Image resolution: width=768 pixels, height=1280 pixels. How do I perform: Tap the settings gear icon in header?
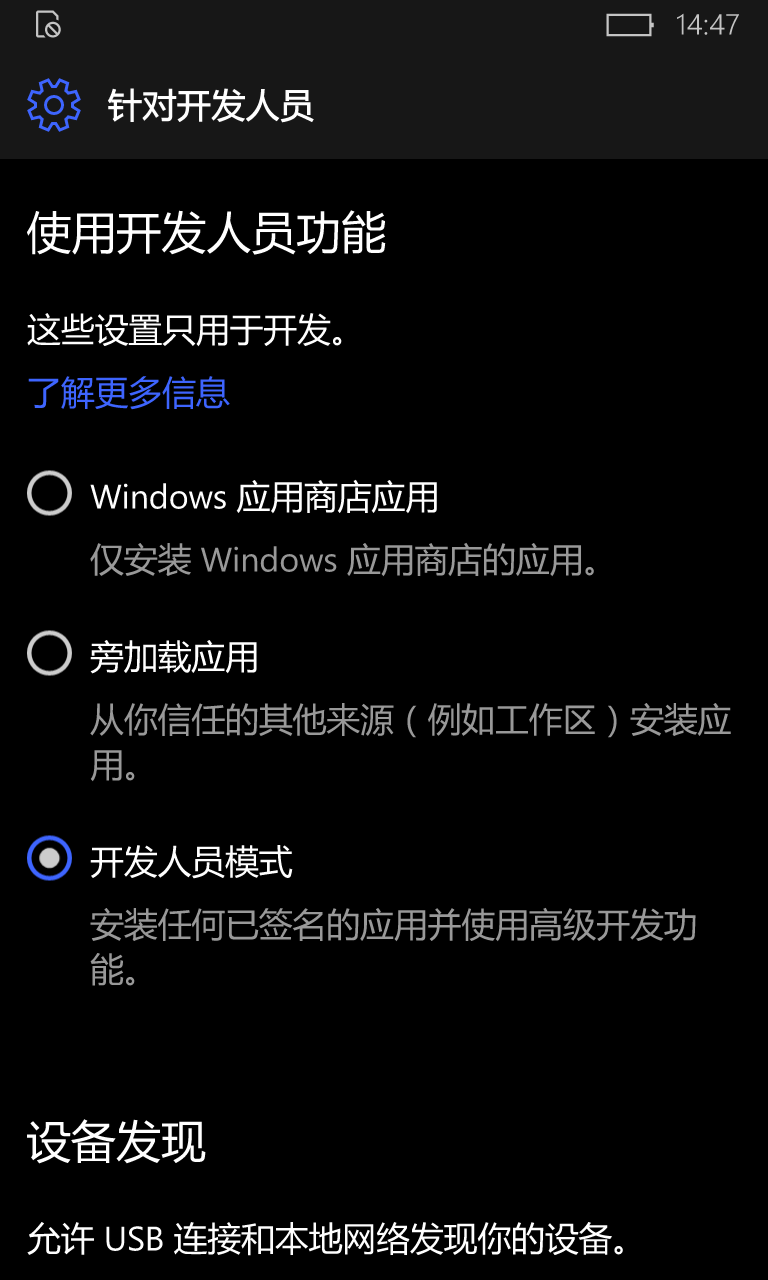point(53,105)
